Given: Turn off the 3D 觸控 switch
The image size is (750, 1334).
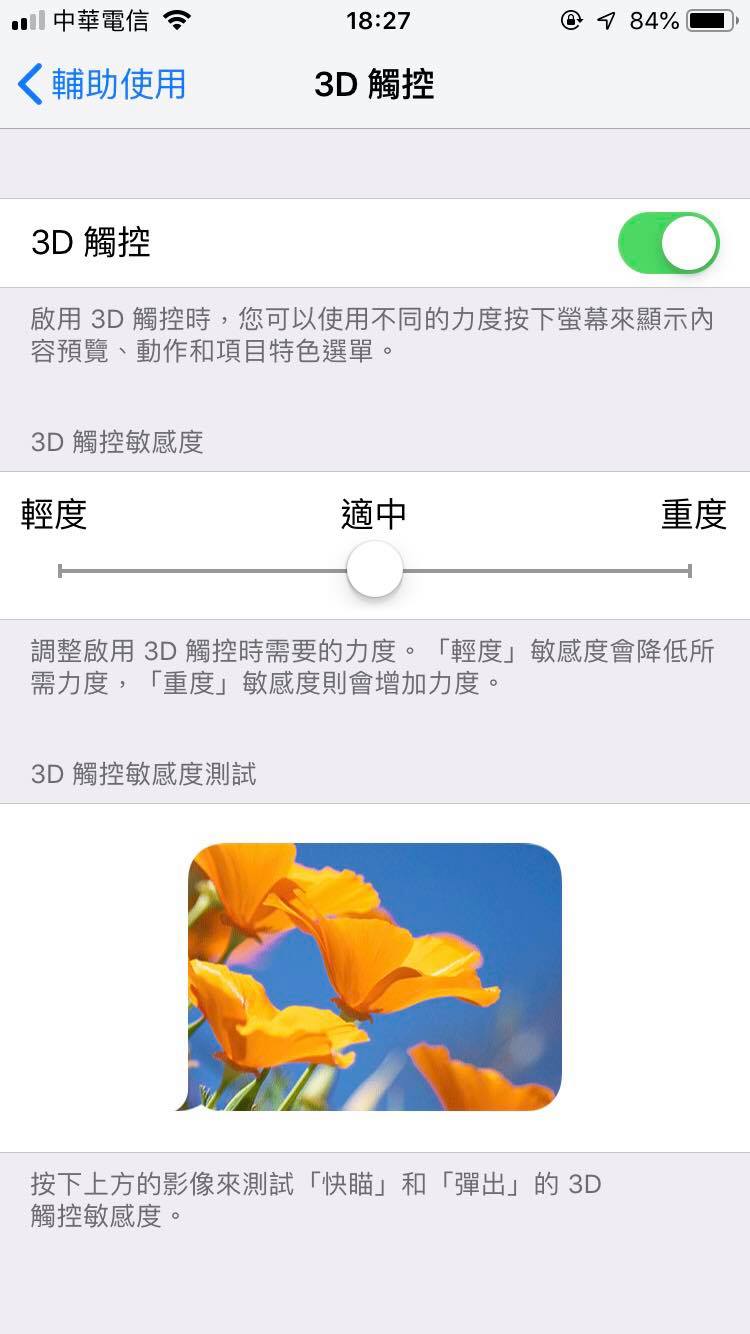Looking at the screenshot, I should [x=668, y=243].
